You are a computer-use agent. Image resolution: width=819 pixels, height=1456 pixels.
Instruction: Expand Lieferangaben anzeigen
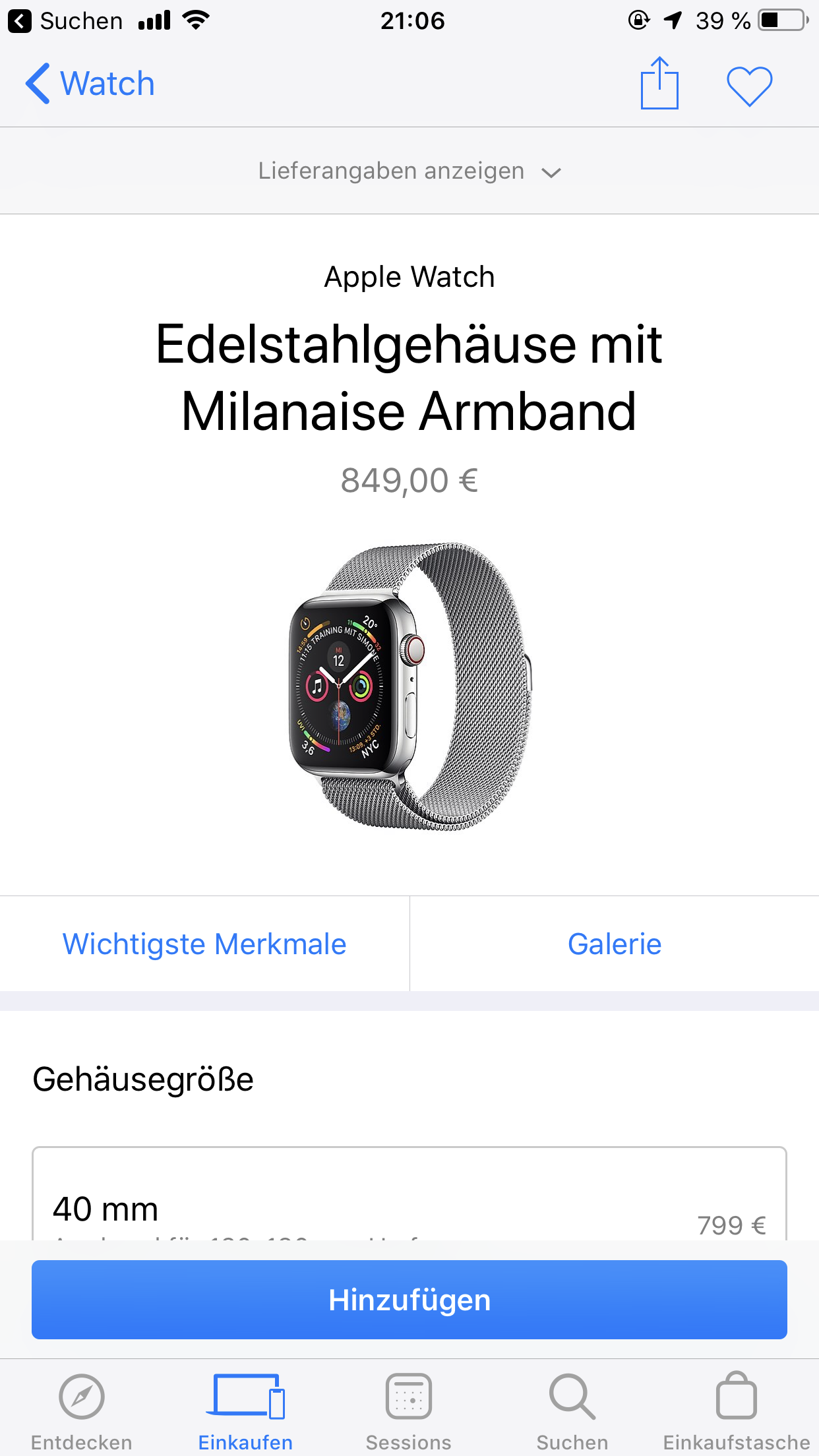point(409,171)
